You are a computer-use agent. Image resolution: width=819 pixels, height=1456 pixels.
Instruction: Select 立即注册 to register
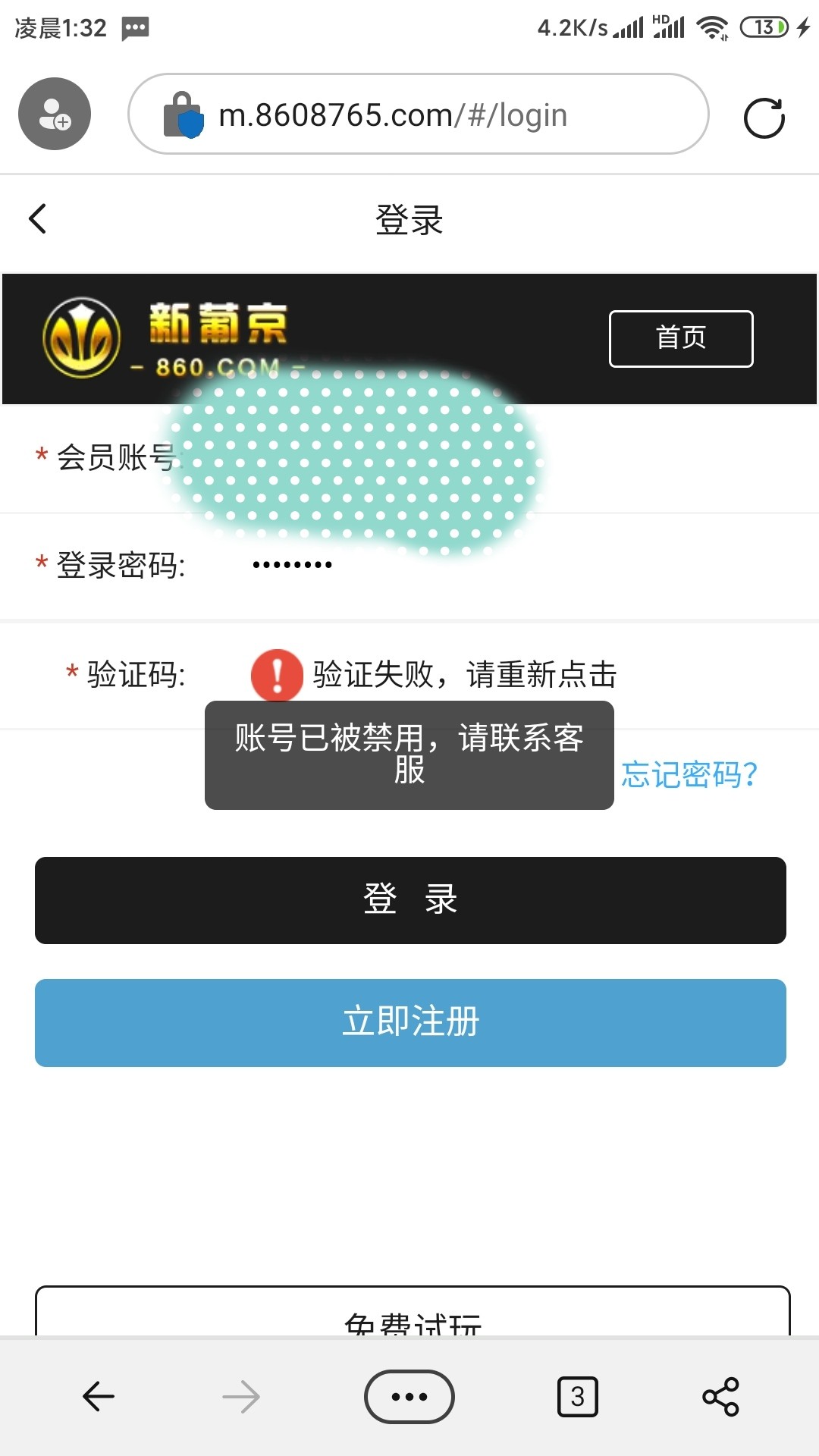click(410, 1022)
